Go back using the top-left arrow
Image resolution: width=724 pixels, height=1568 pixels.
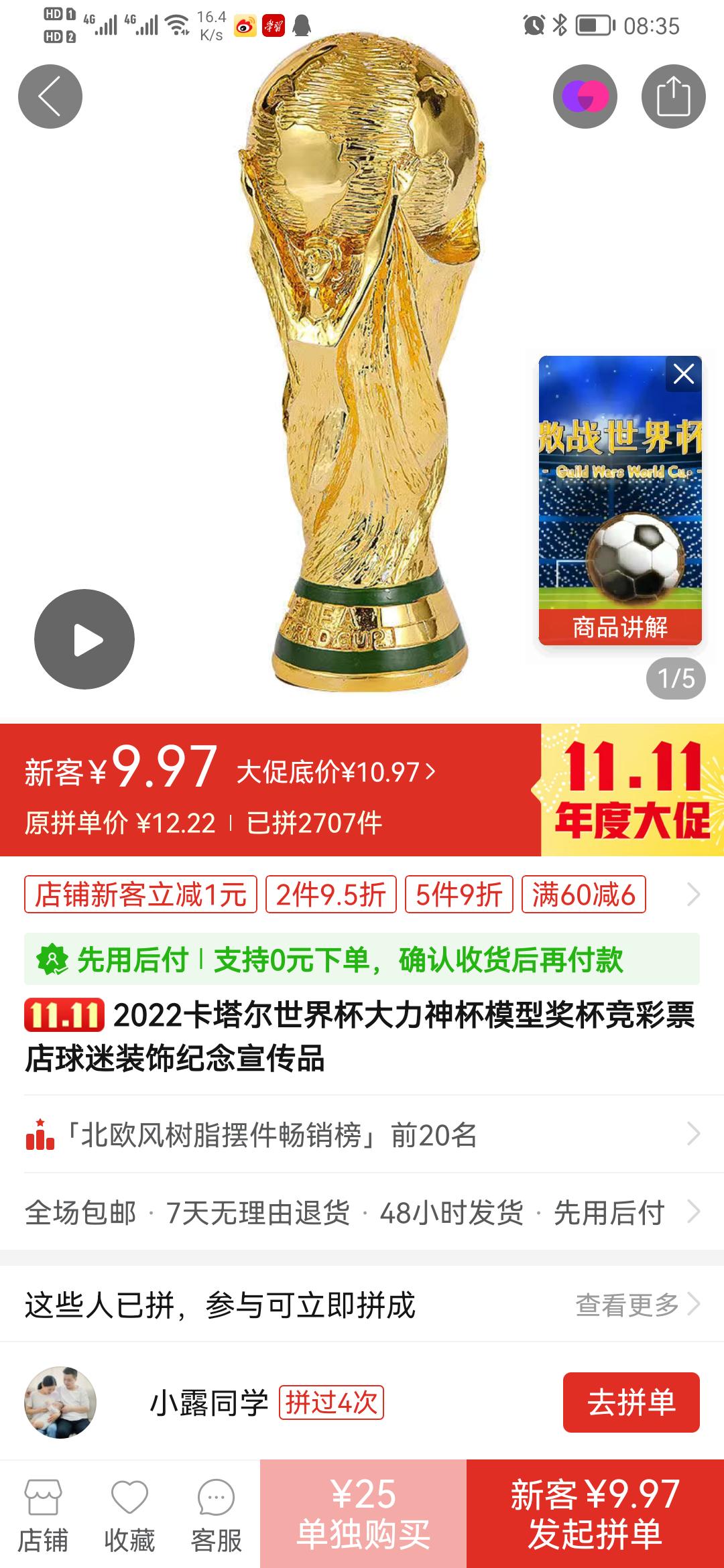coord(50,96)
